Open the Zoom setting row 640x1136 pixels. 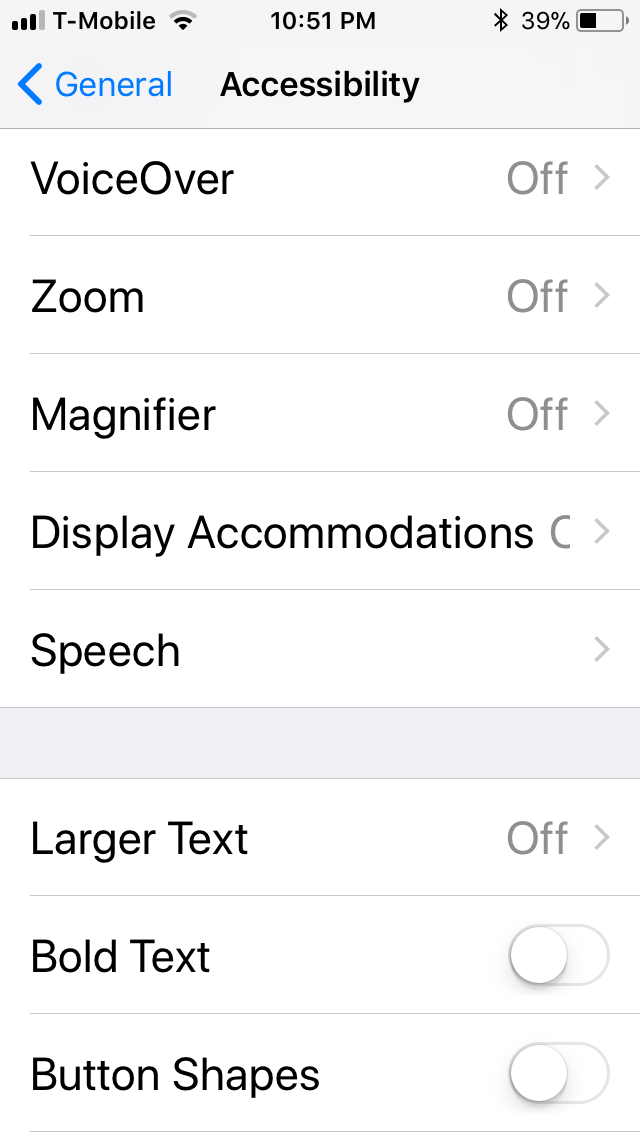pyautogui.click(x=320, y=297)
